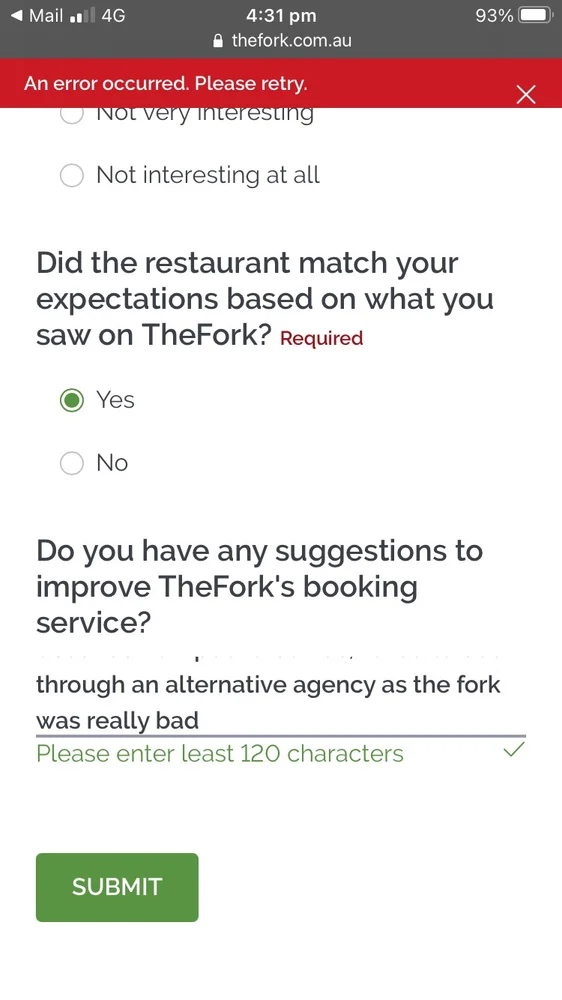The height and width of the screenshot is (1000, 562).
Task: Return to the Mail app
Action: pos(38,16)
